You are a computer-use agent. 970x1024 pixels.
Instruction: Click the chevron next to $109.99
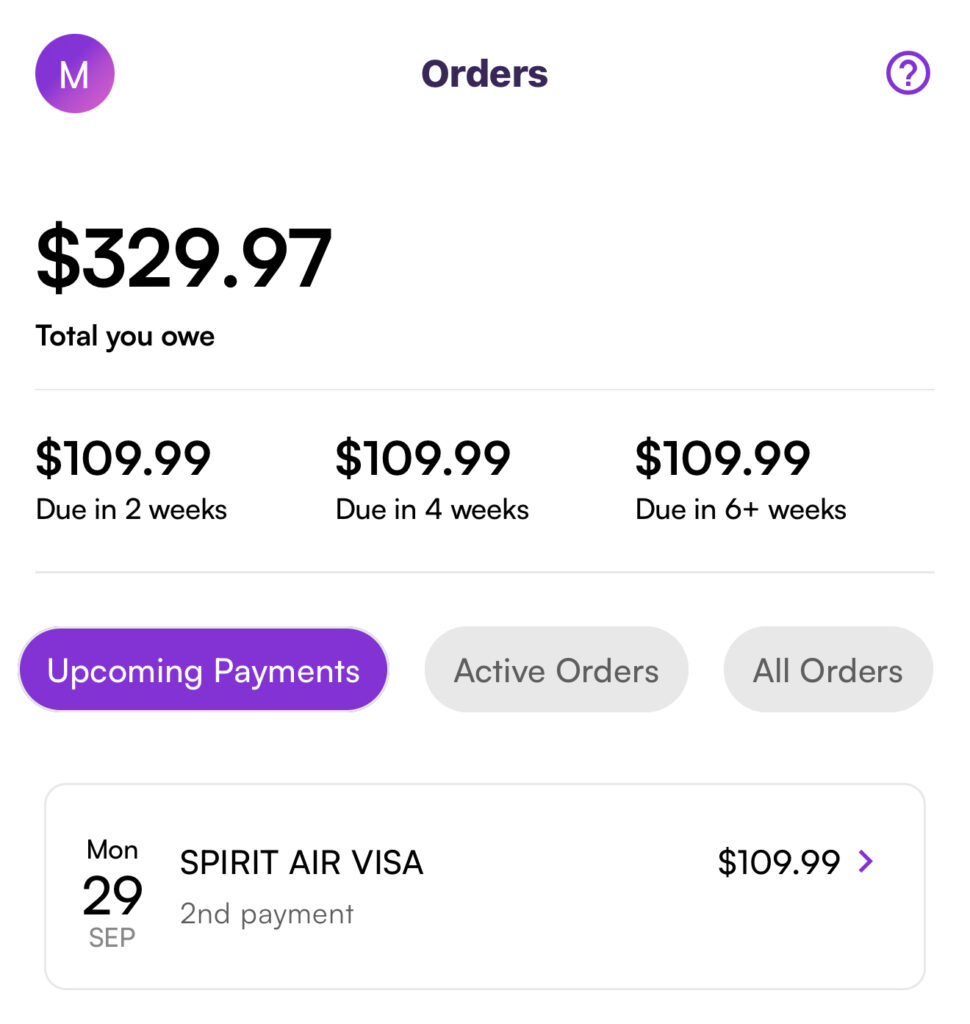[866, 862]
